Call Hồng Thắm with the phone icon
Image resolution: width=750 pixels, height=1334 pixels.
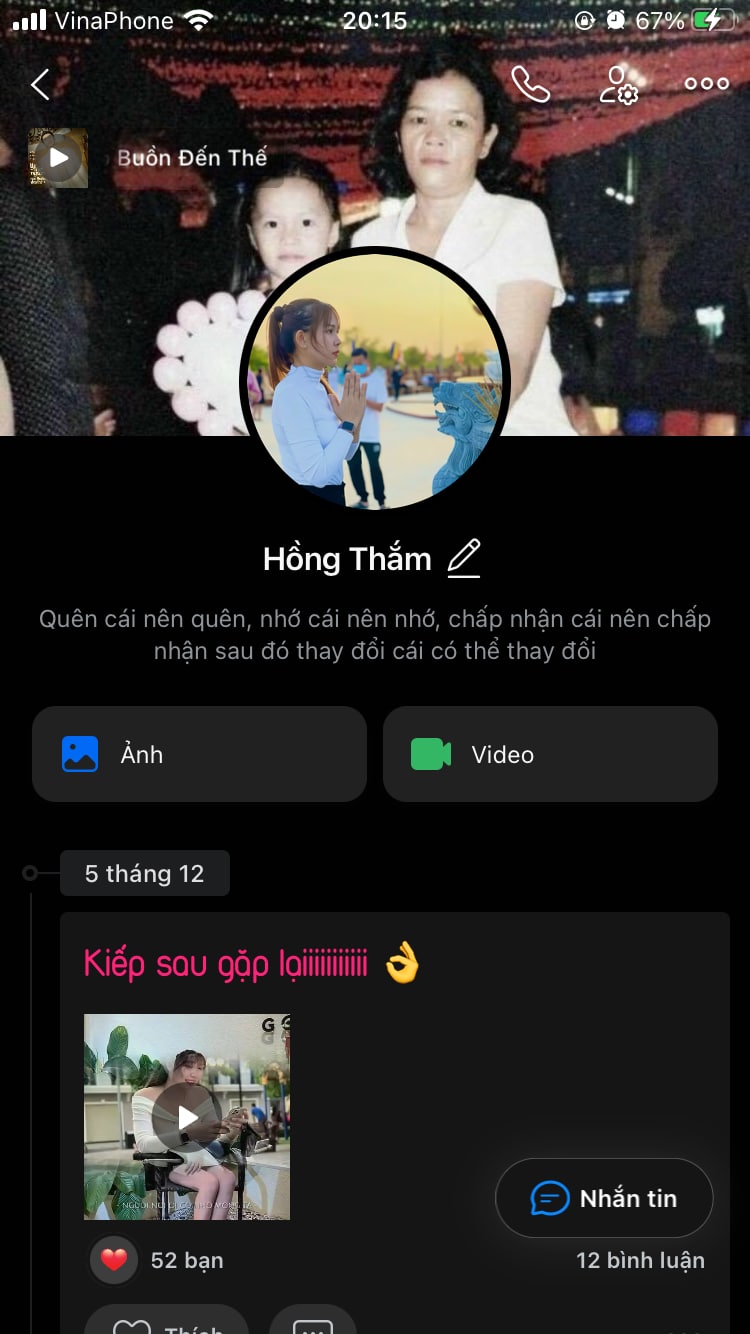(530, 84)
